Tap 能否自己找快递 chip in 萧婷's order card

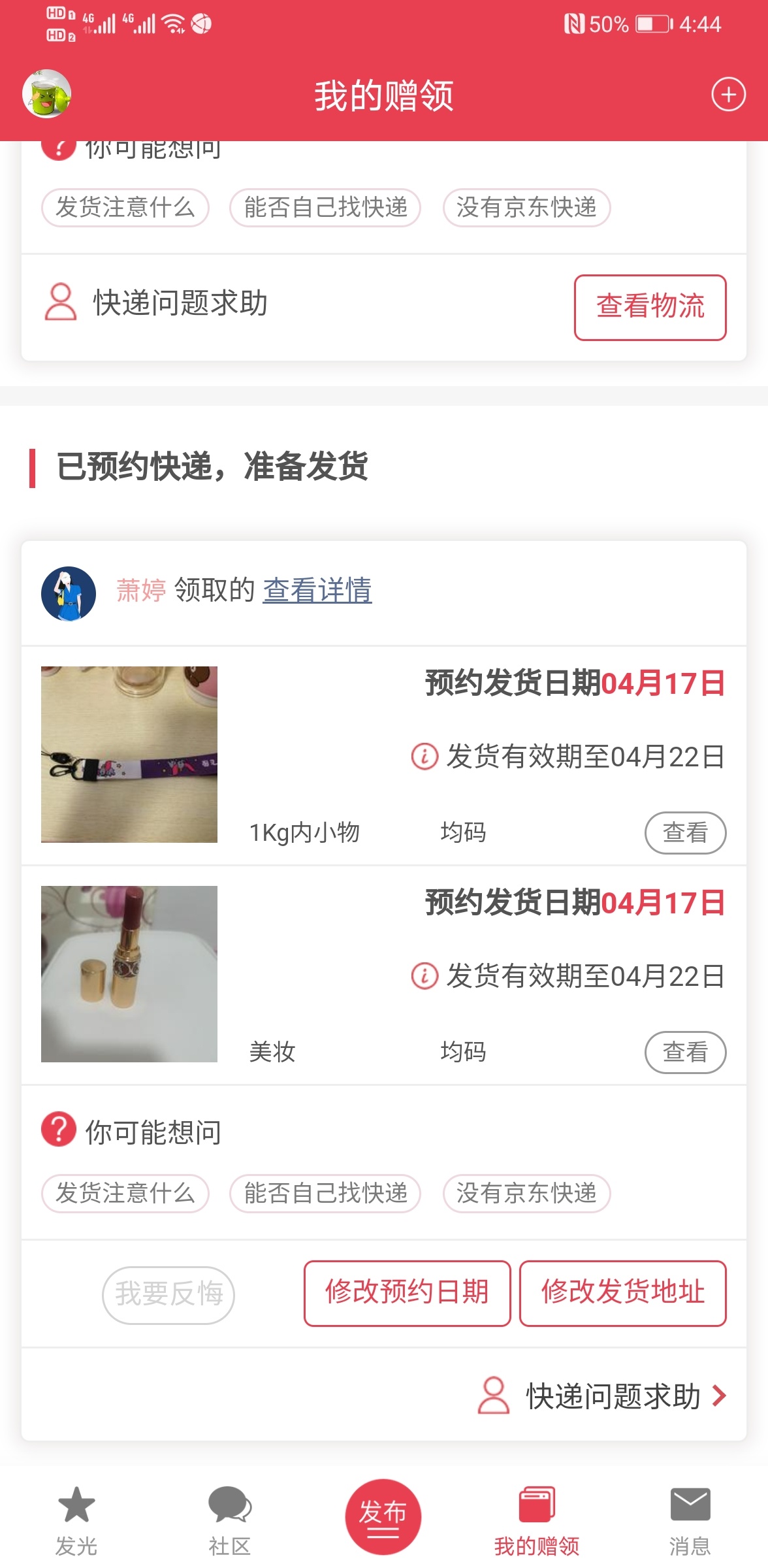click(325, 1193)
